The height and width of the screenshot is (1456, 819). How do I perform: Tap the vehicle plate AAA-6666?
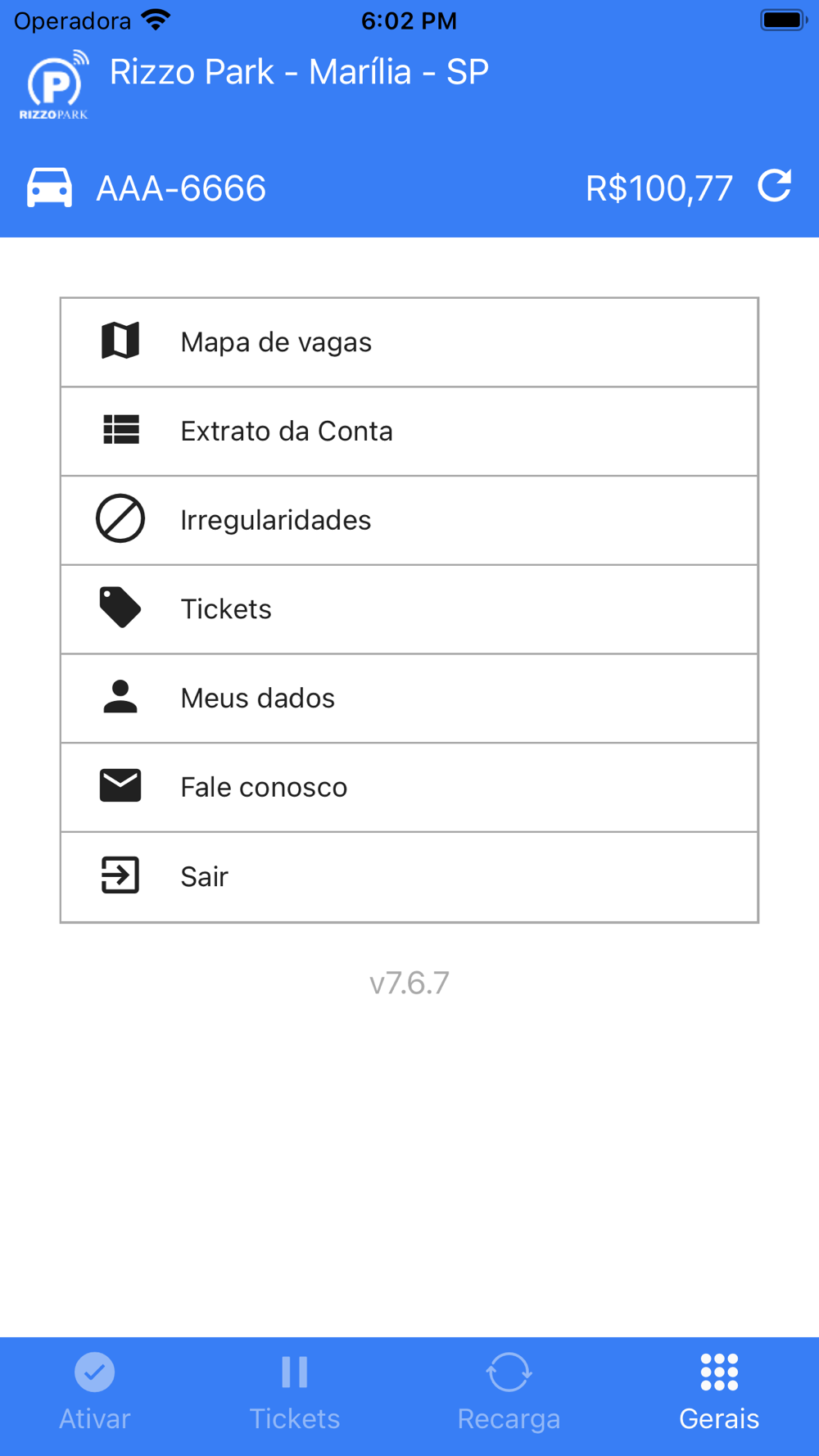tap(181, 188)
